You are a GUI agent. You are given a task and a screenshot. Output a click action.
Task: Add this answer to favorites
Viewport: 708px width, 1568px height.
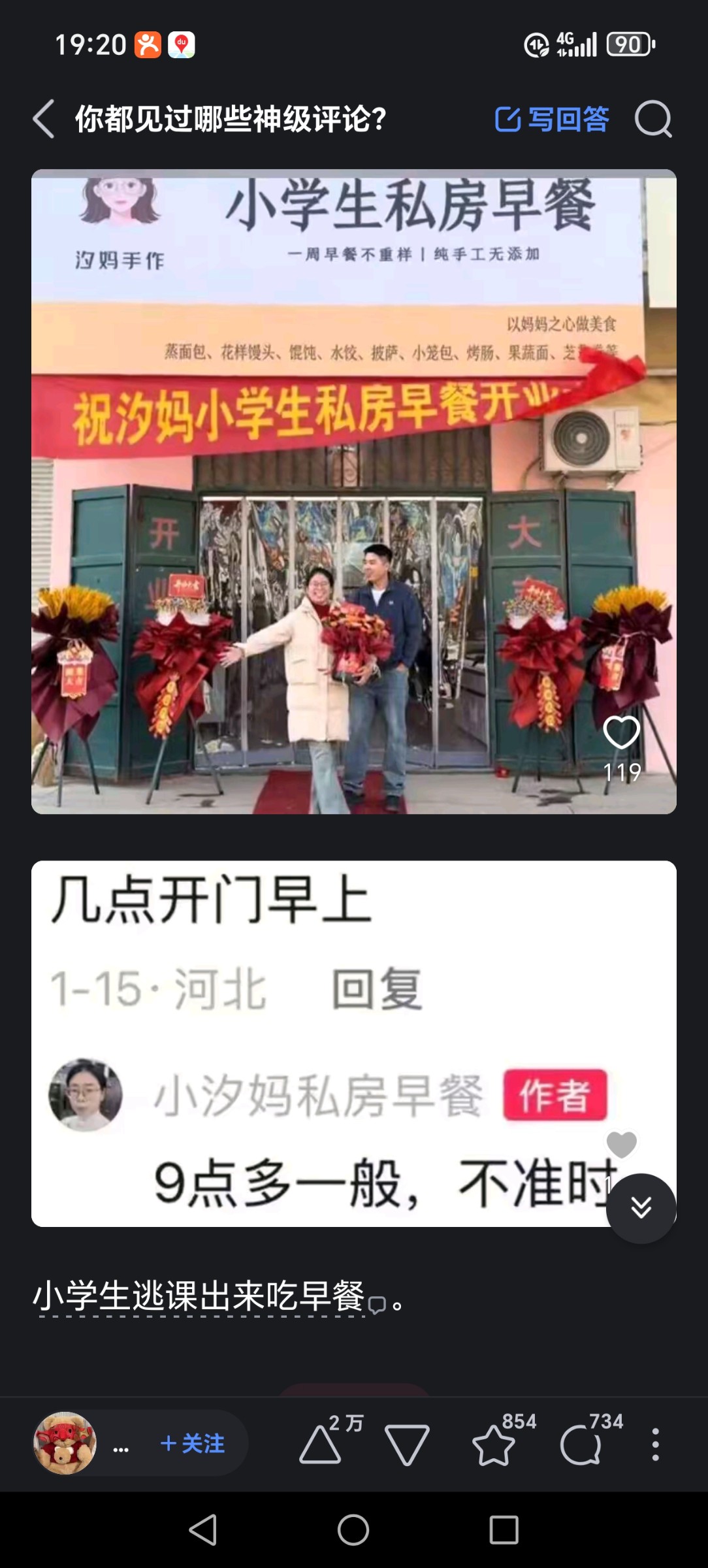(494, 1445)
